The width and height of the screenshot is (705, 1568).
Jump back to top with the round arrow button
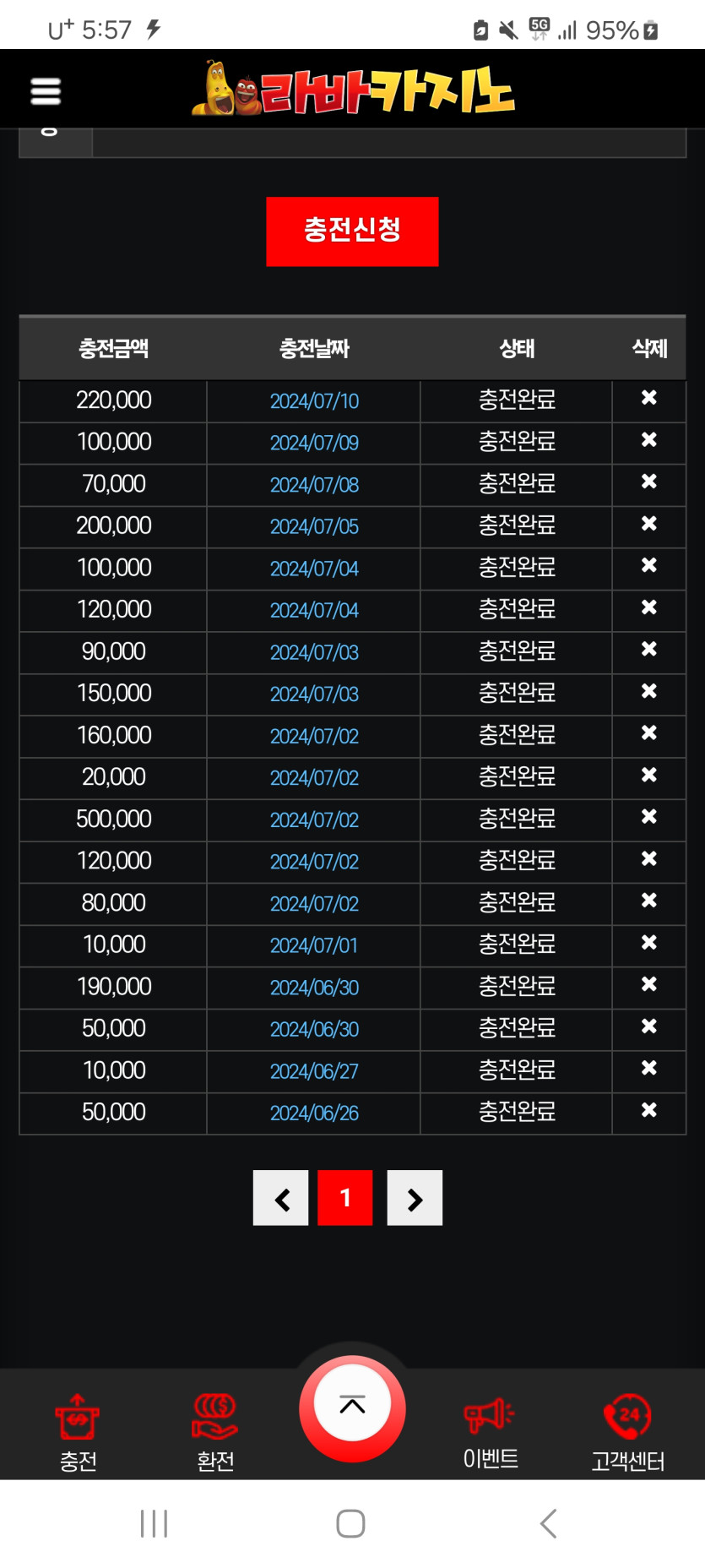[352, 1407]
